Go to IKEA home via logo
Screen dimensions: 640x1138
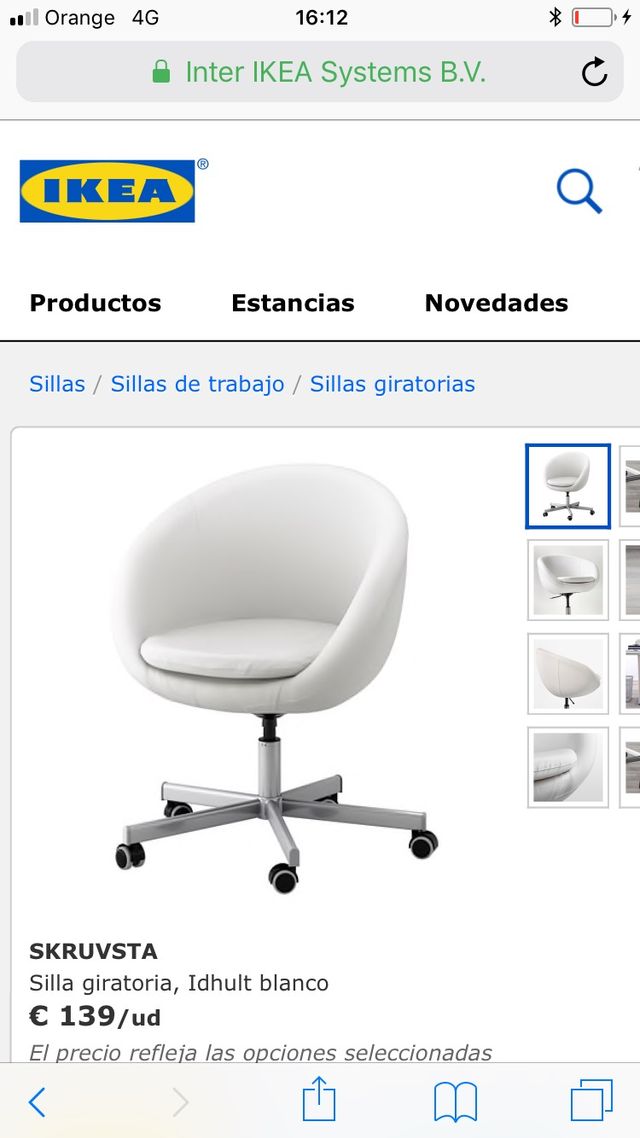[x=108, y=191]
